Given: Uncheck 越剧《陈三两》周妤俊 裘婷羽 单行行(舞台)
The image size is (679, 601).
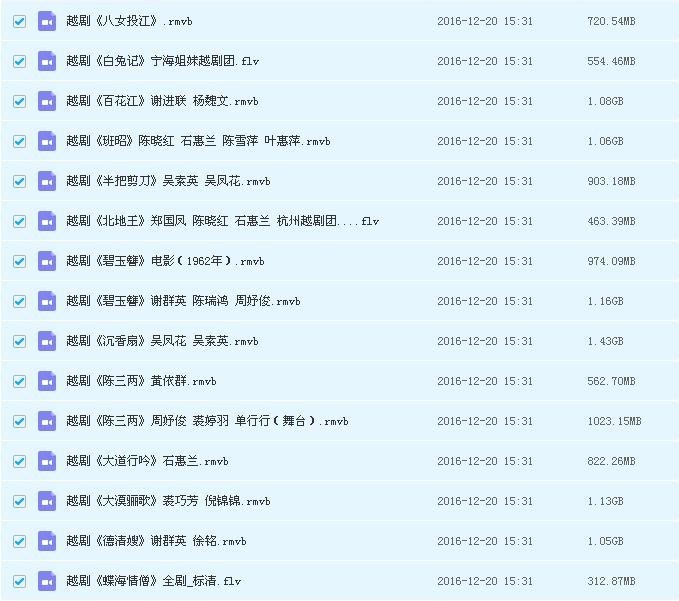Looking at the screenshot, I should tap(19, 421).
